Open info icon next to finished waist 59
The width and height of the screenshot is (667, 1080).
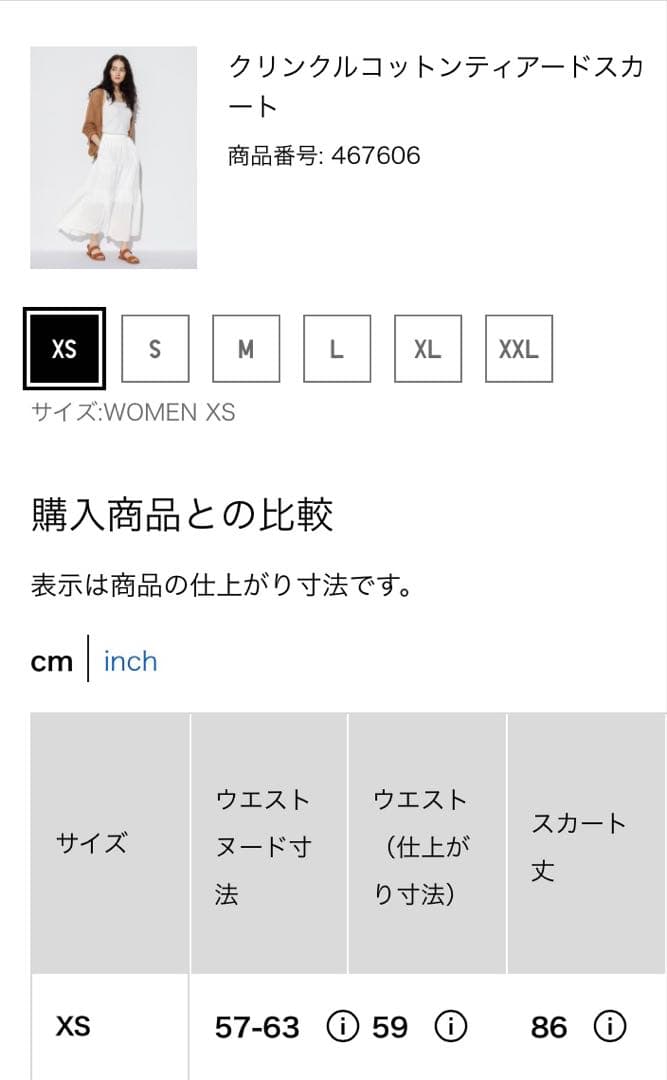click(451, 1026)
